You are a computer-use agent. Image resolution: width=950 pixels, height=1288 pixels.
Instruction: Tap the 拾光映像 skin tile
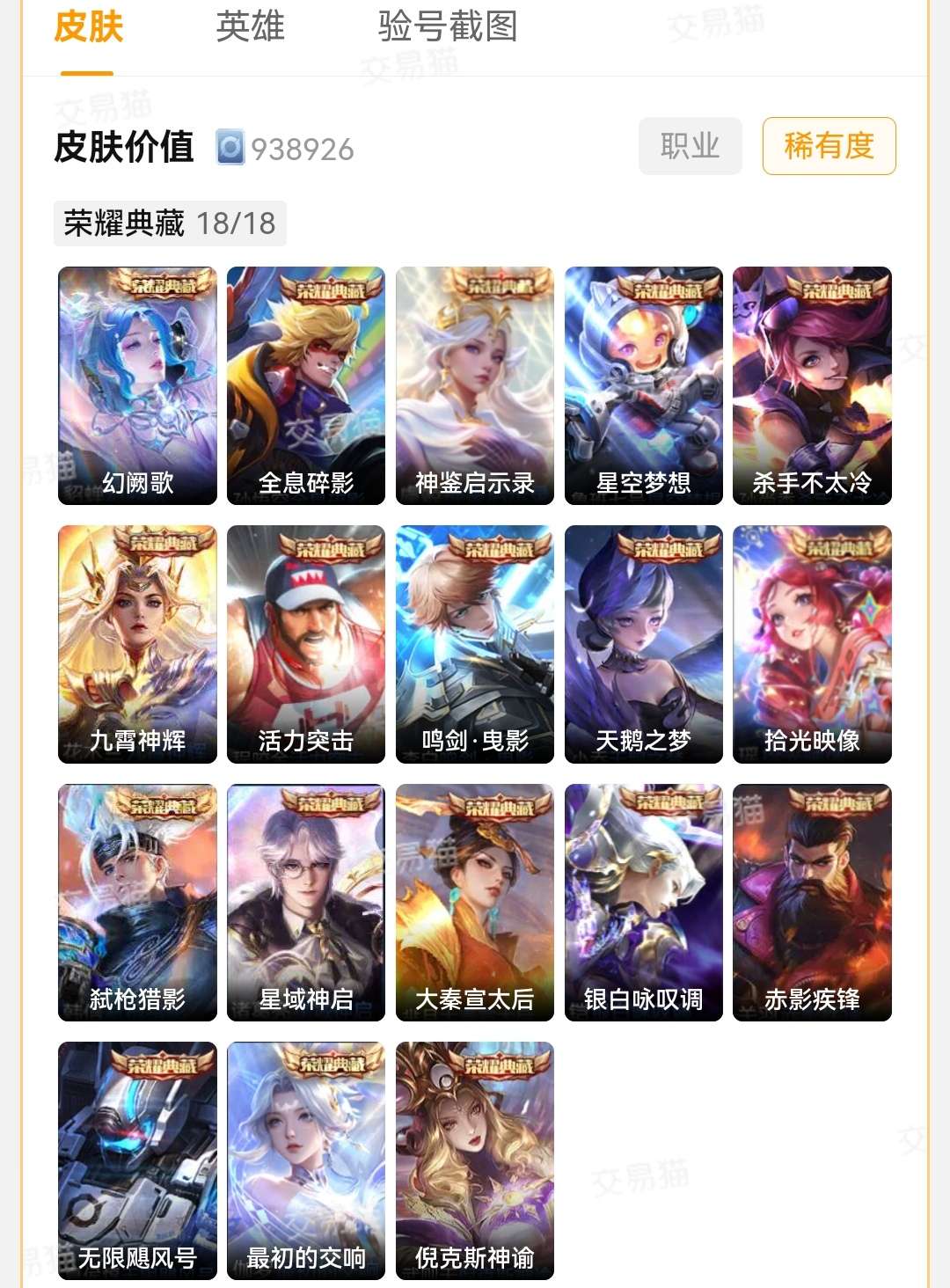tap(812, 644)
